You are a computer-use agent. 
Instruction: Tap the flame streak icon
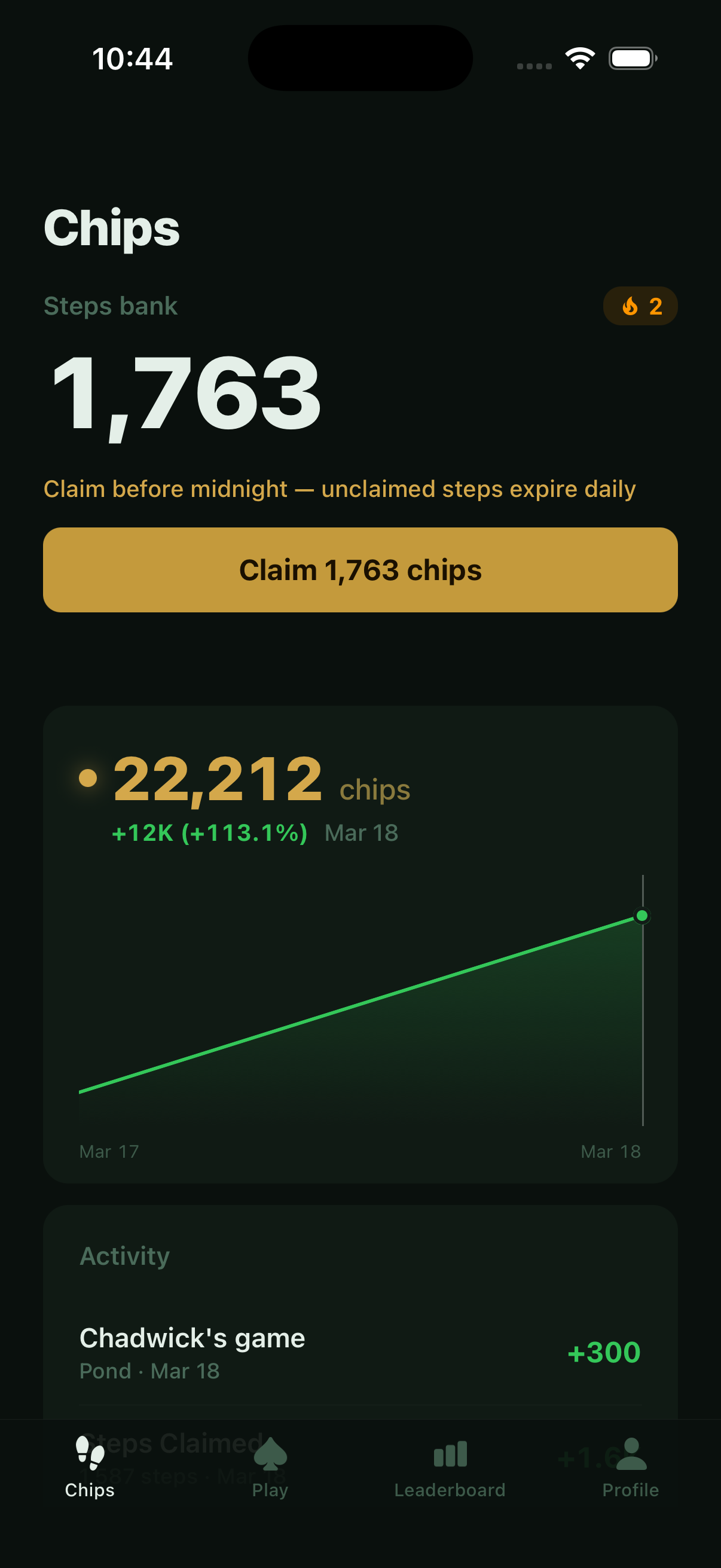(630, 306)
